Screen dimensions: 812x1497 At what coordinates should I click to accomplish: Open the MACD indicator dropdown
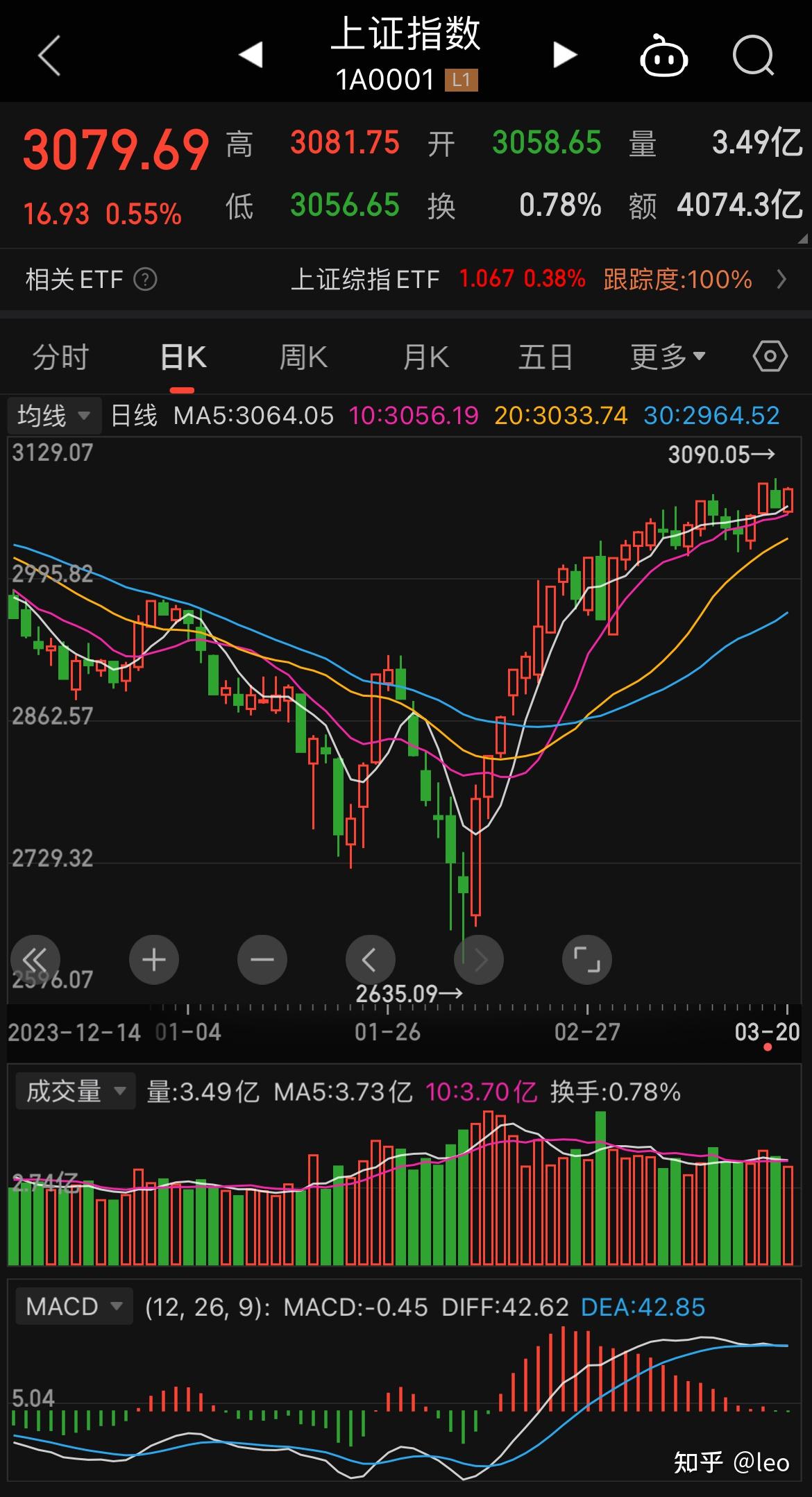[74, 1307]
